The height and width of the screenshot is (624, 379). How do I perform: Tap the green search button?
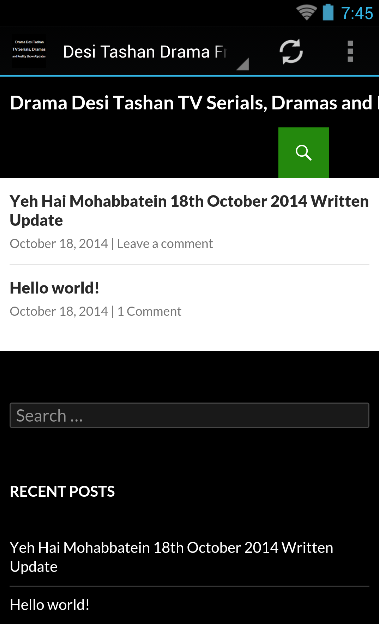tap(303, 152)
